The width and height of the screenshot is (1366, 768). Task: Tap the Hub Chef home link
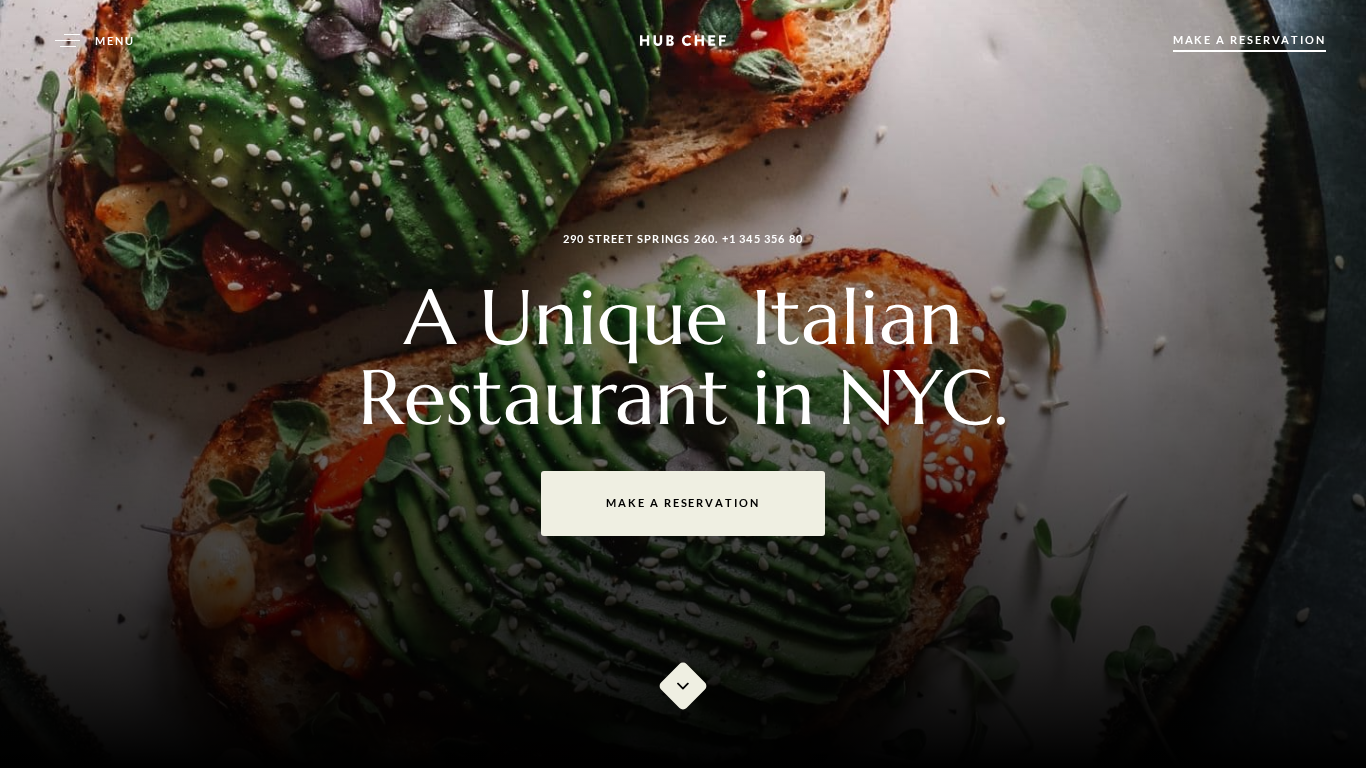click(x=683, y=41)
